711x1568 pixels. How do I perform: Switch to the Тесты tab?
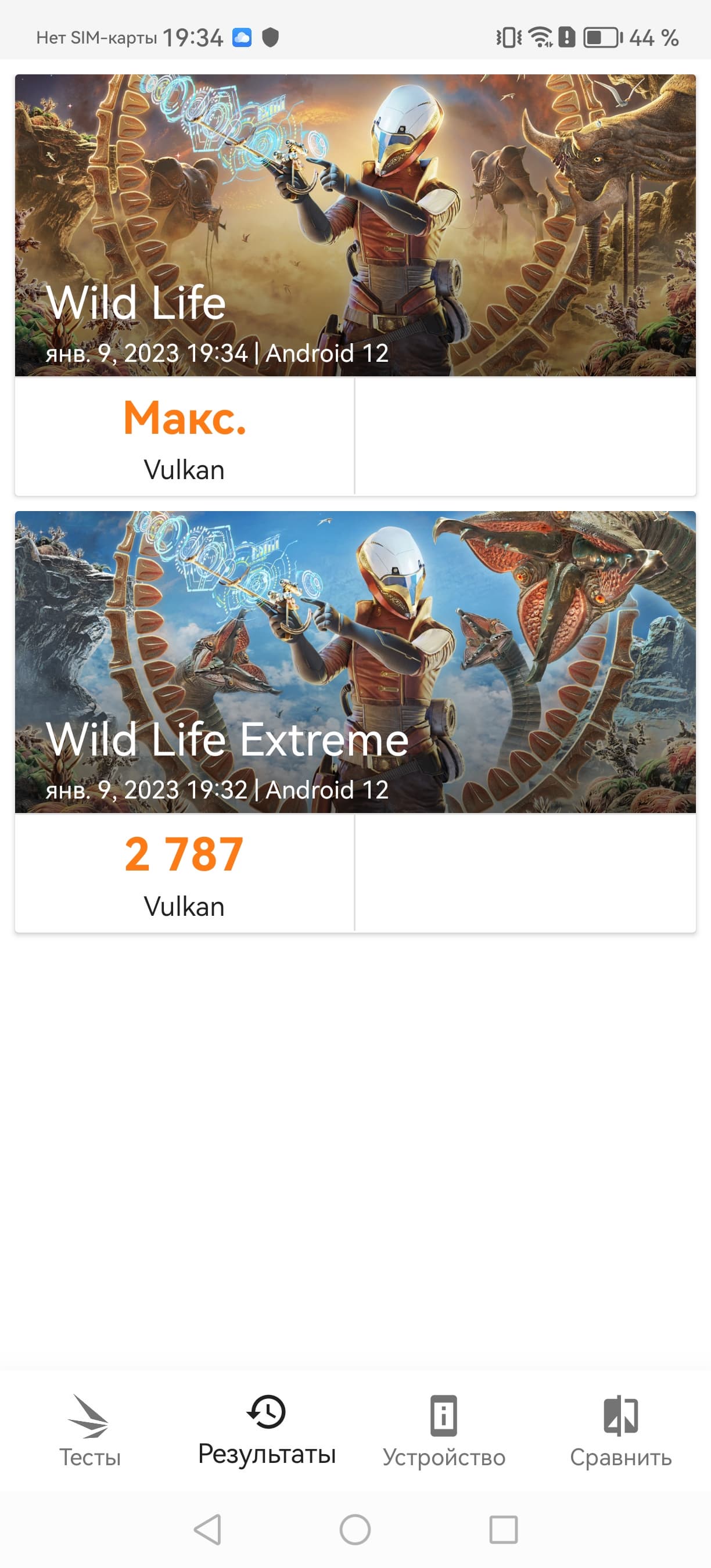click(89, 1431)
